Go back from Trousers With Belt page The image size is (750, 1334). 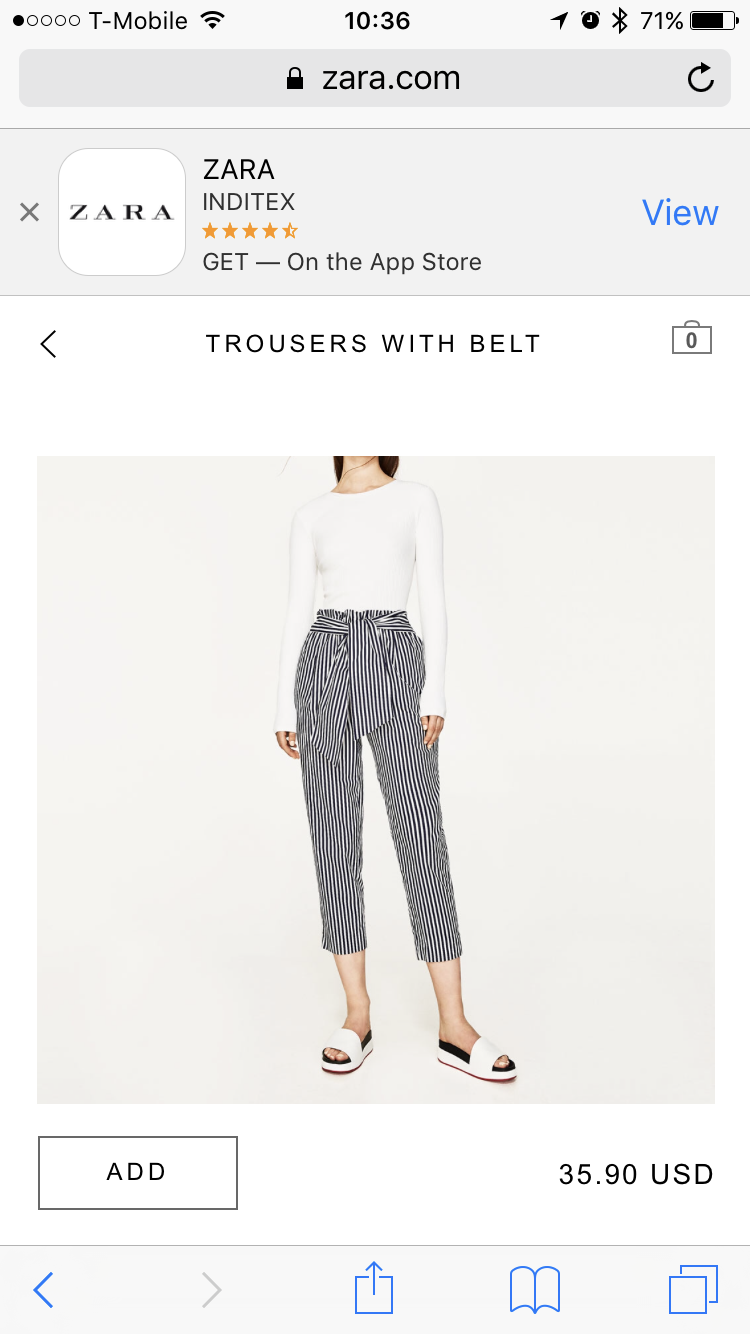click(x=48, y=344)
